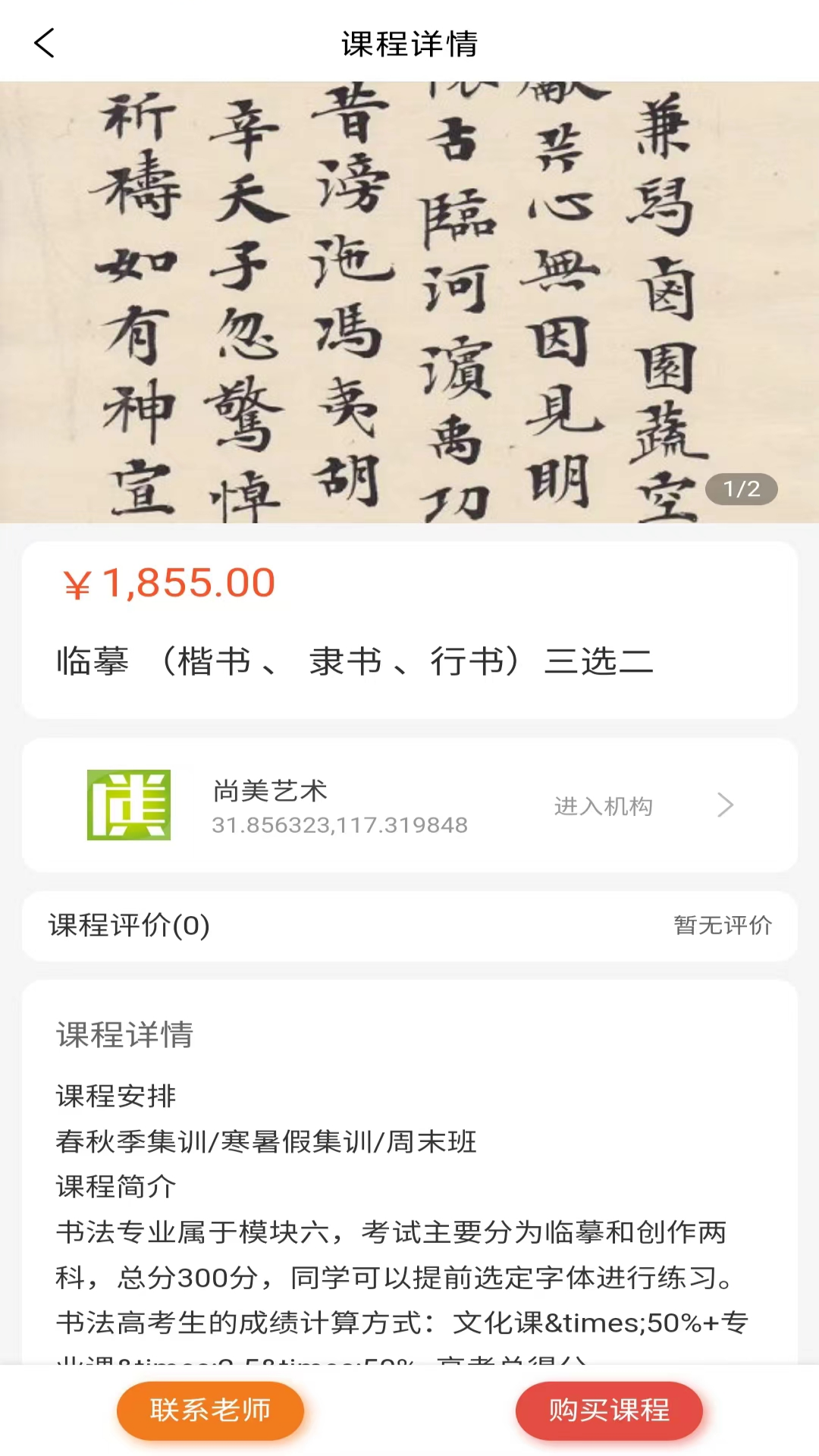Viewport: 819px width, 1456px height.
Task: Click the chevron next to 进入机构
Action: coord(725,805)
